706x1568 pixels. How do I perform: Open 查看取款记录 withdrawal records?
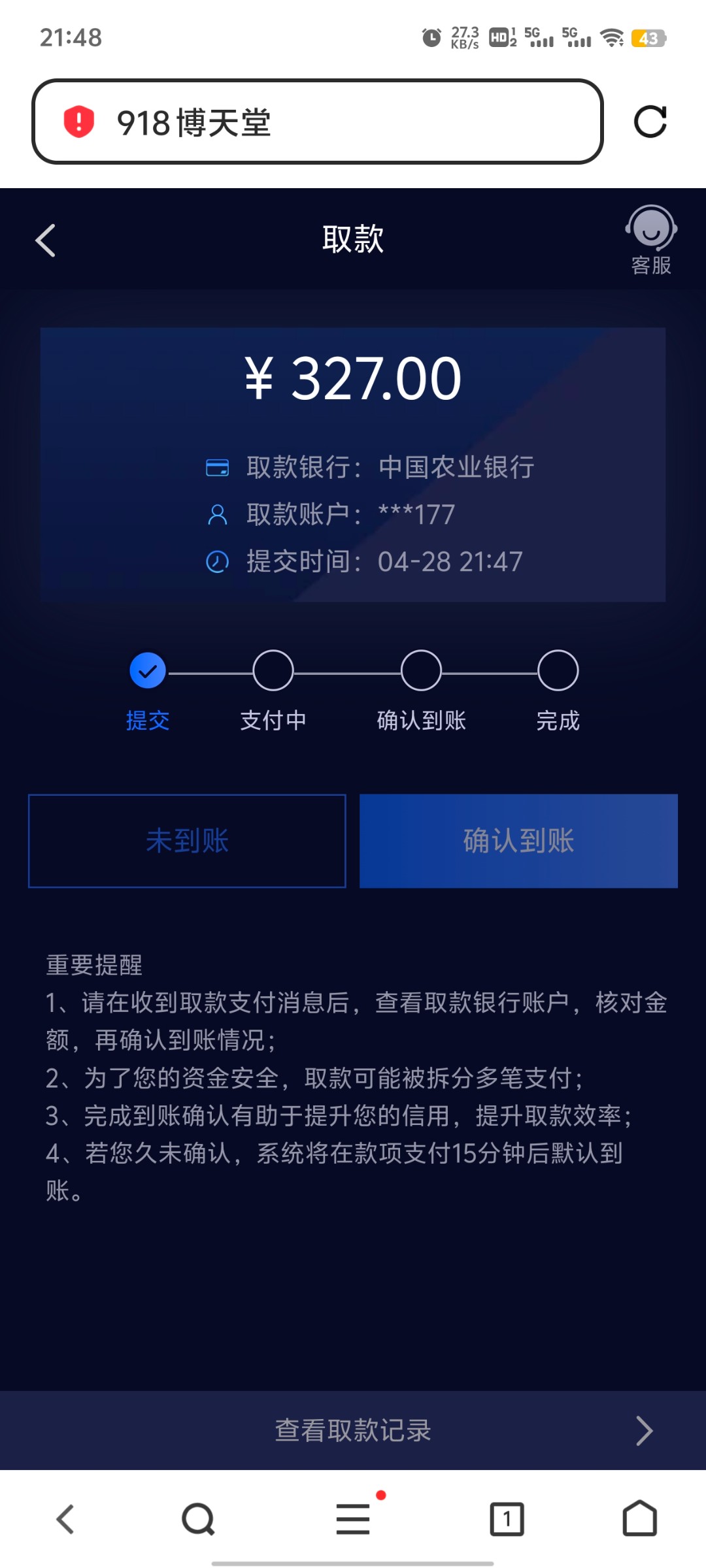pos(353,1430)
